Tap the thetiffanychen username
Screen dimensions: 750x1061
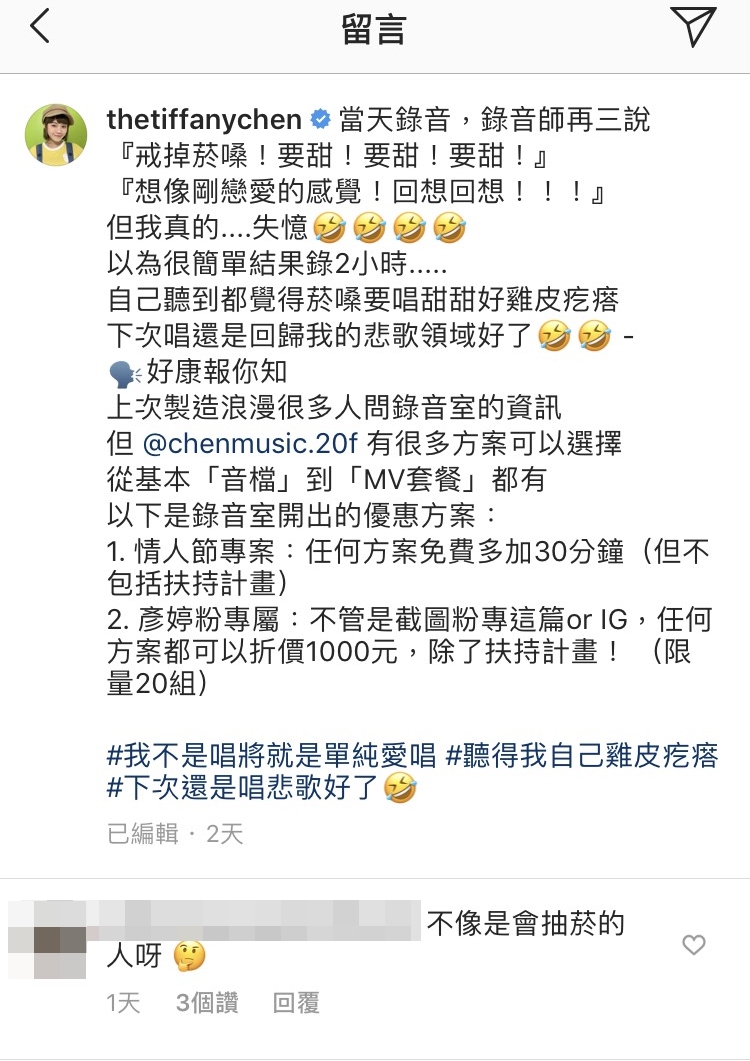[204, 121]
